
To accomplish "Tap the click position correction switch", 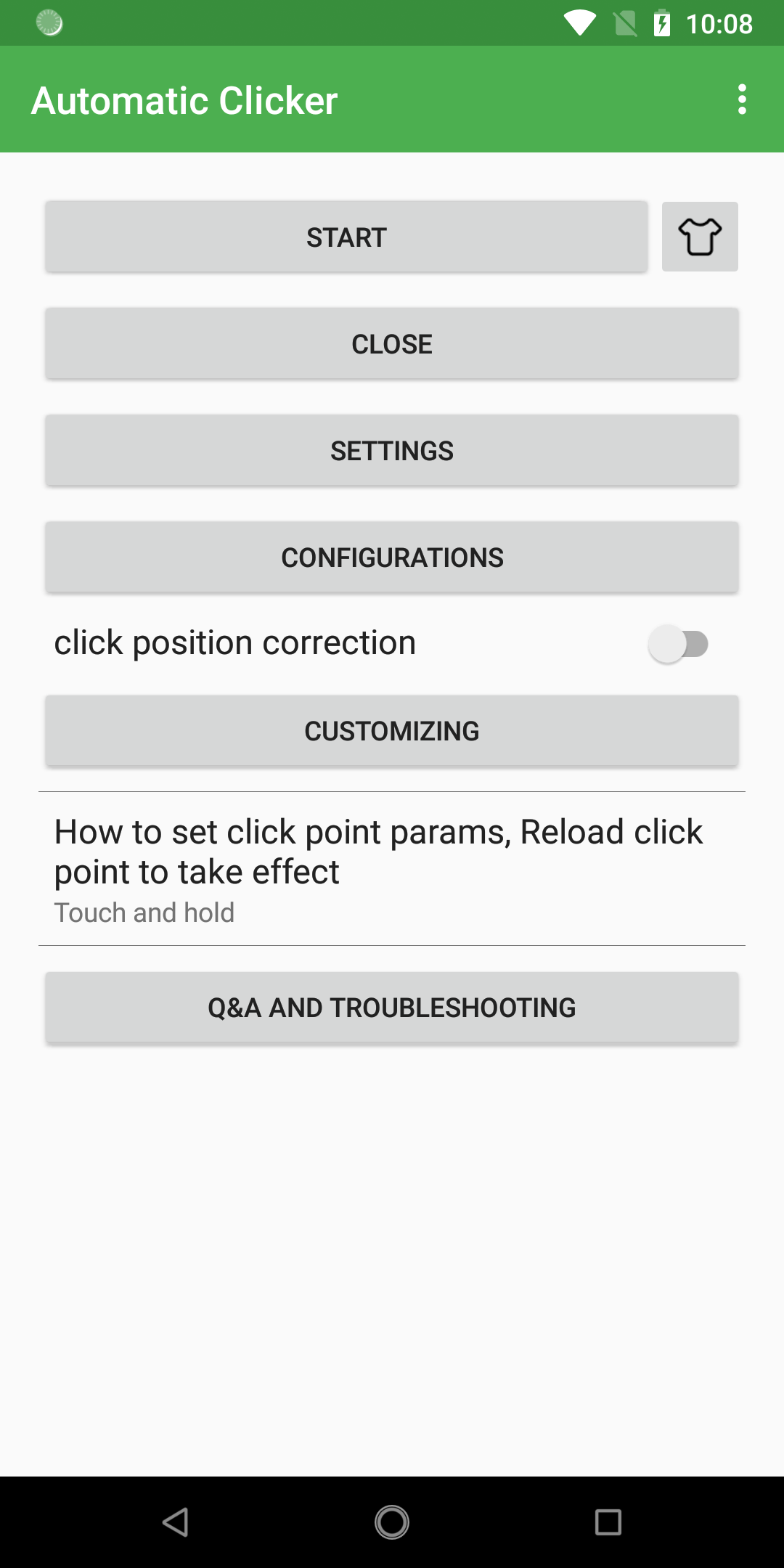I will [679, 642].
